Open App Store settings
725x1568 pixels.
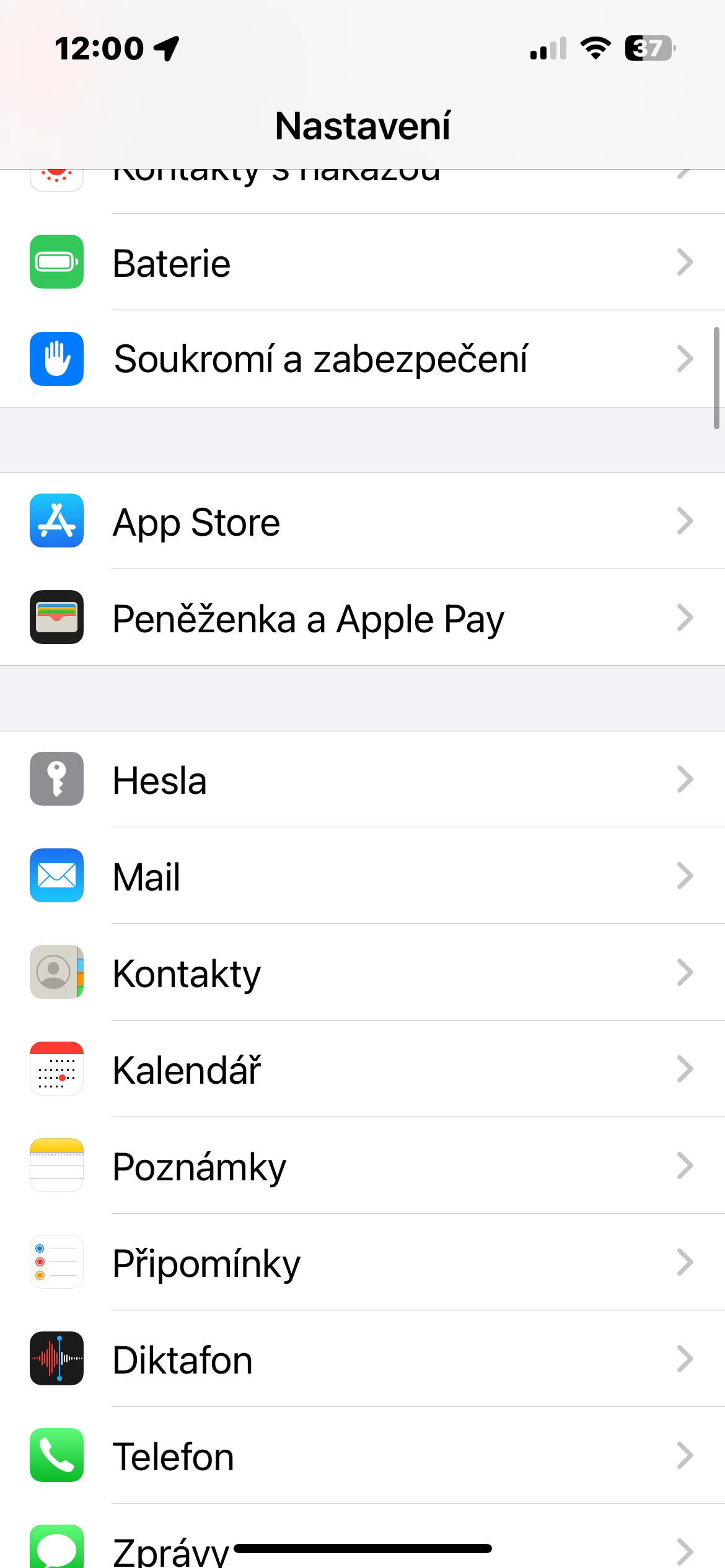[362, 521]
